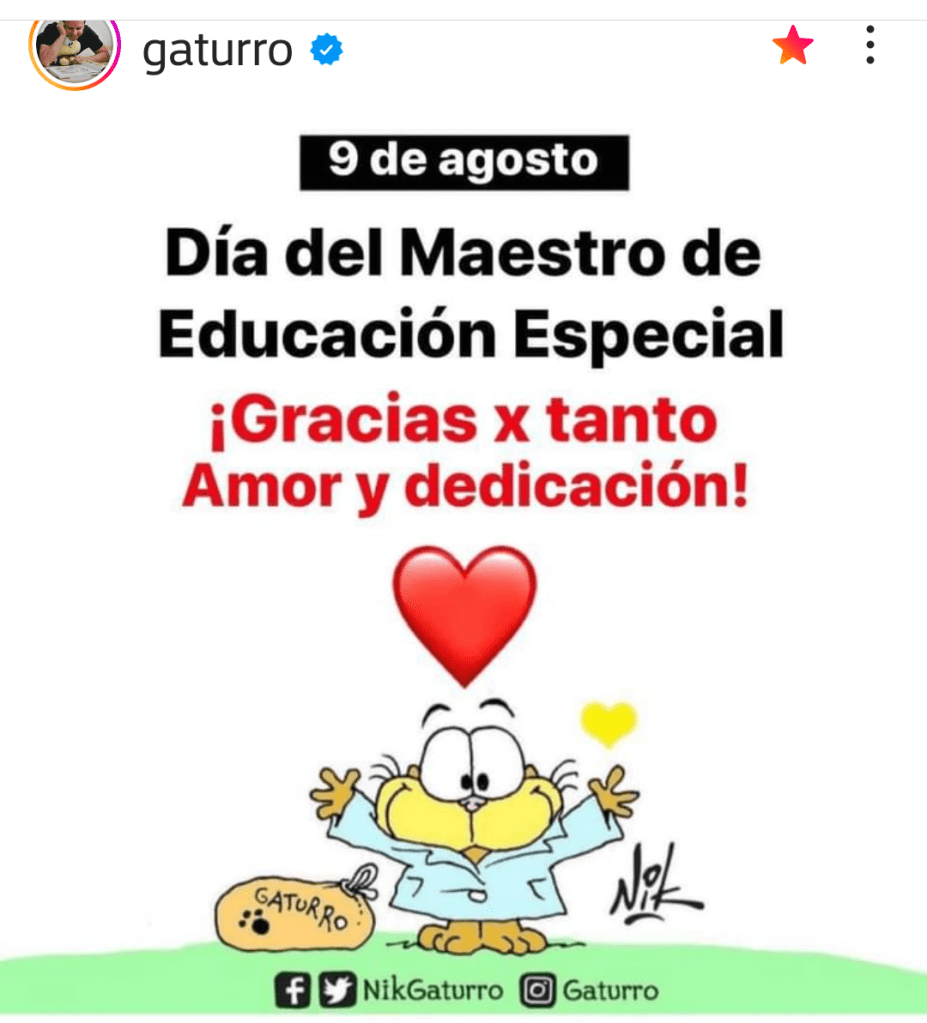Screen dimensions: 927x1023
Task: Open the Día del Maestro post image
Action: 464,560
